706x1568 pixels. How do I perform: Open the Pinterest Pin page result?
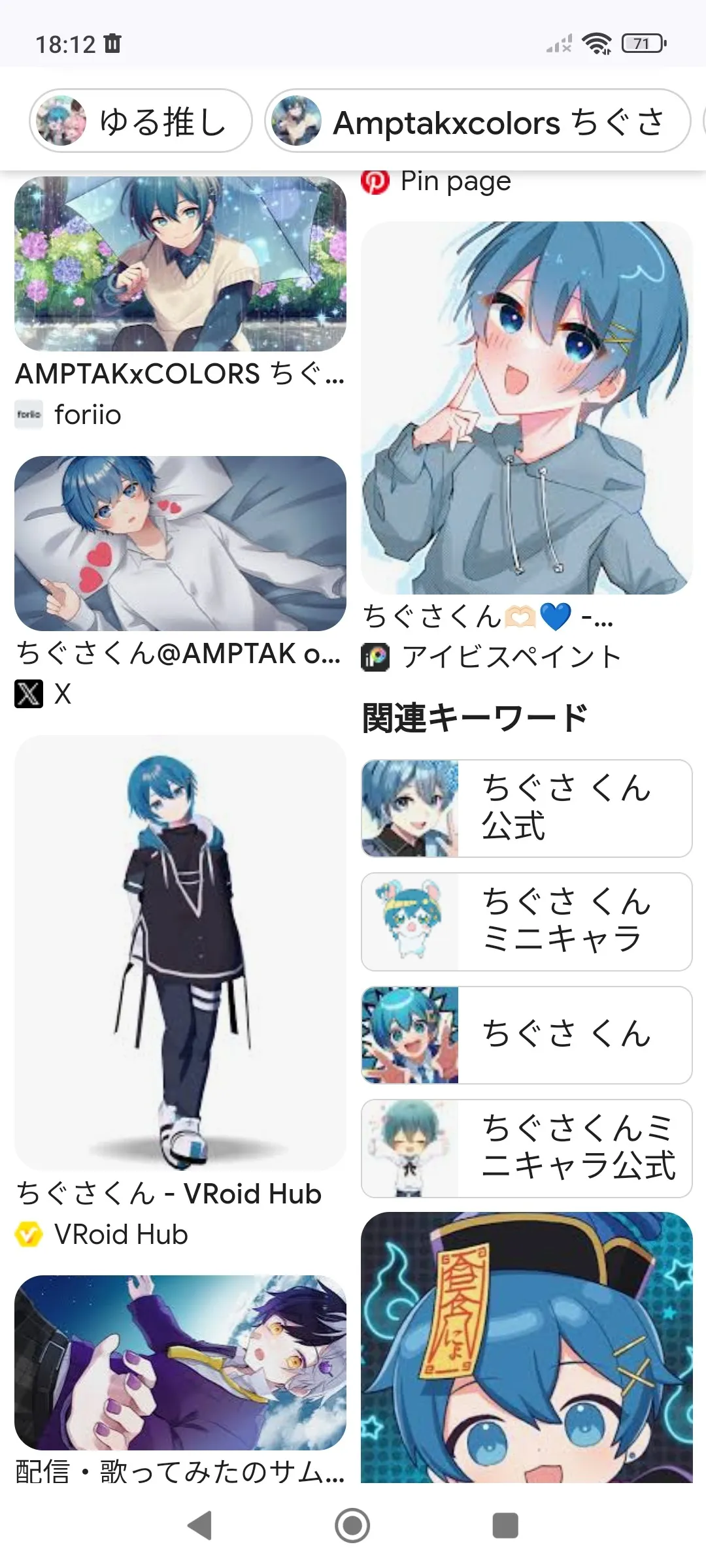pos(455,182)
